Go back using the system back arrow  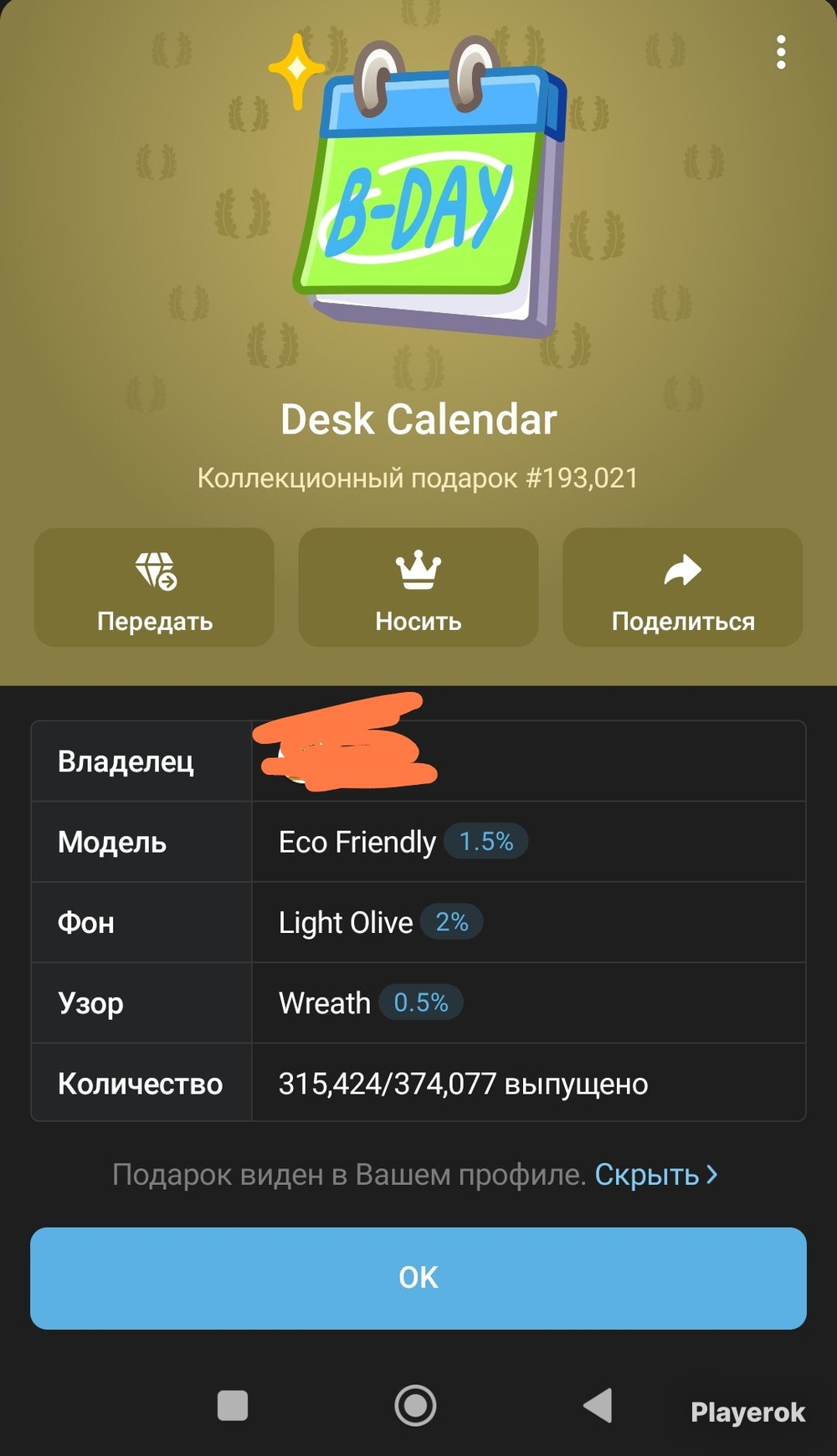tap(598, 1405)
